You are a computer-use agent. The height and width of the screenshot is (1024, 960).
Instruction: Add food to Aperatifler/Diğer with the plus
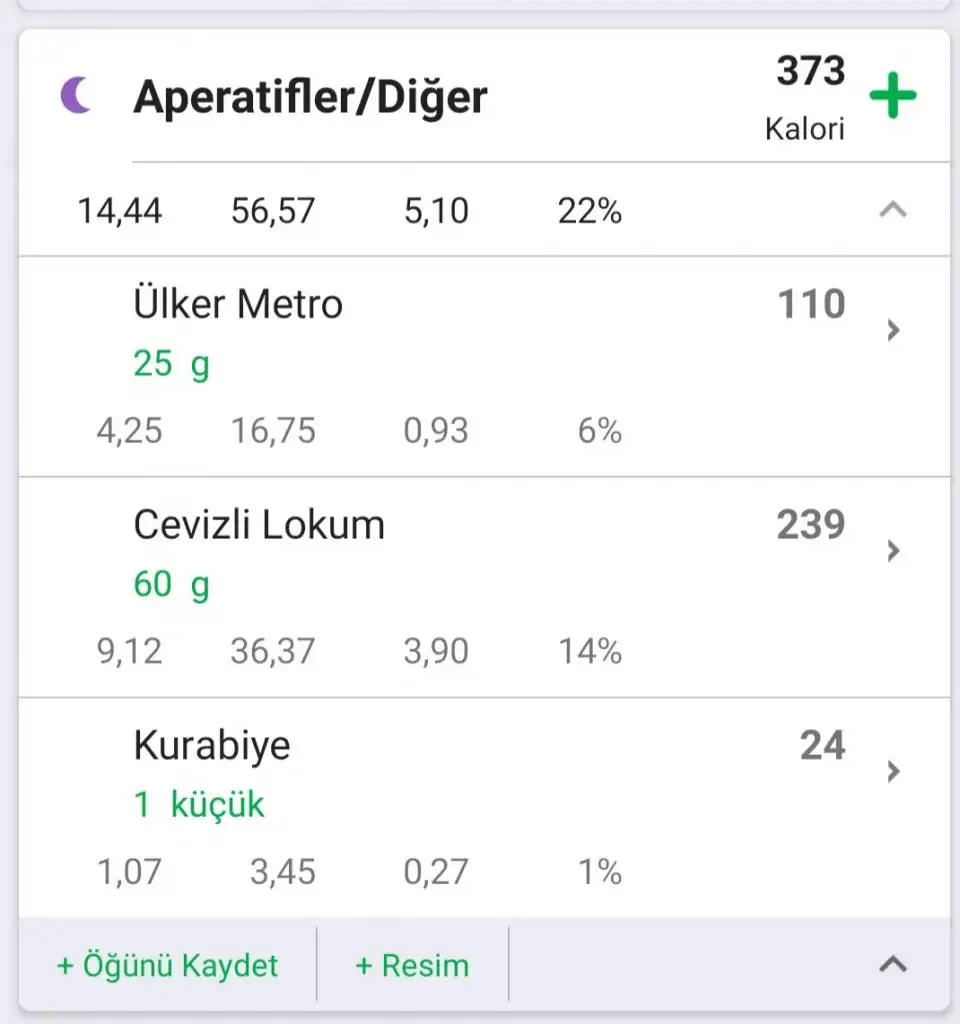point(892,97)
